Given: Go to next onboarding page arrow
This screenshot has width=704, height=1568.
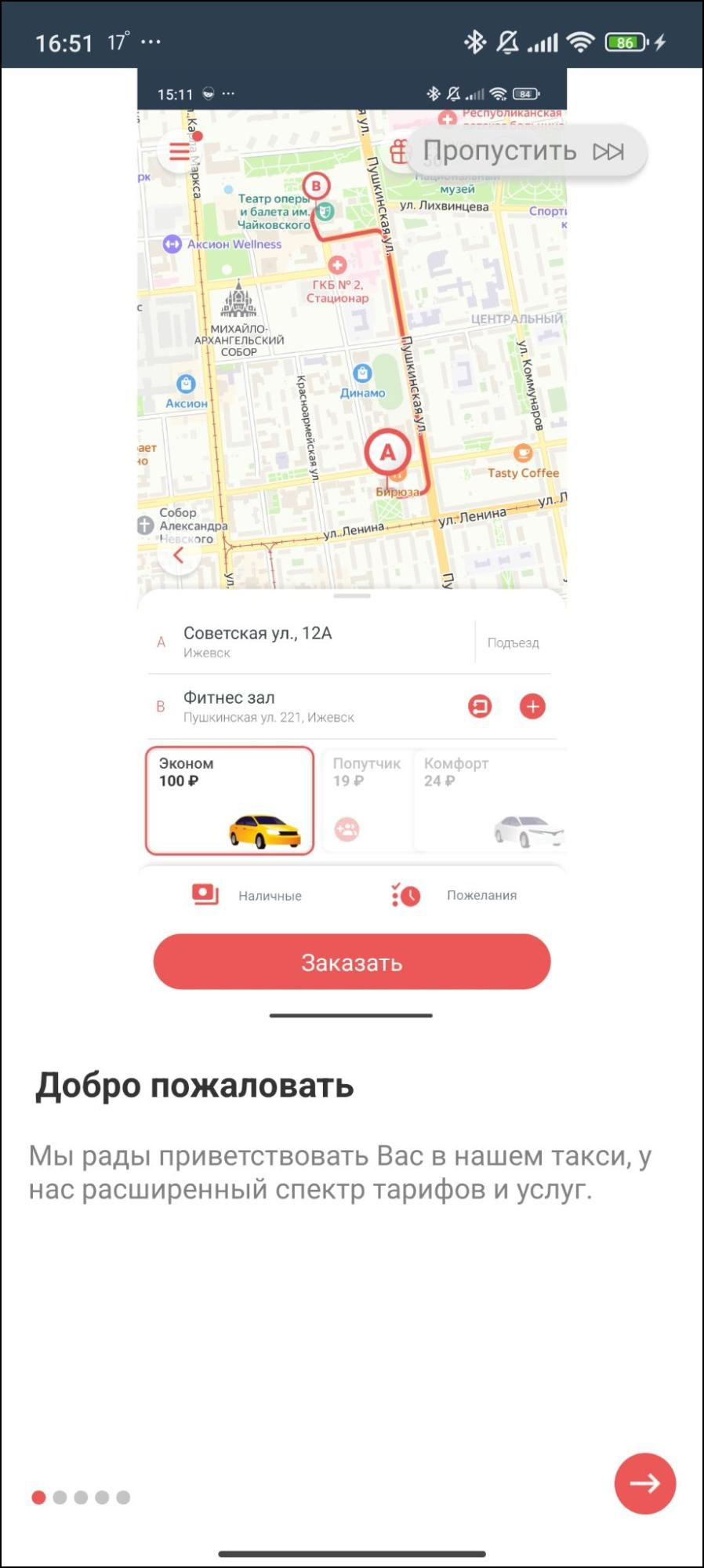Looking at the screenshot, I should 644,1483.
